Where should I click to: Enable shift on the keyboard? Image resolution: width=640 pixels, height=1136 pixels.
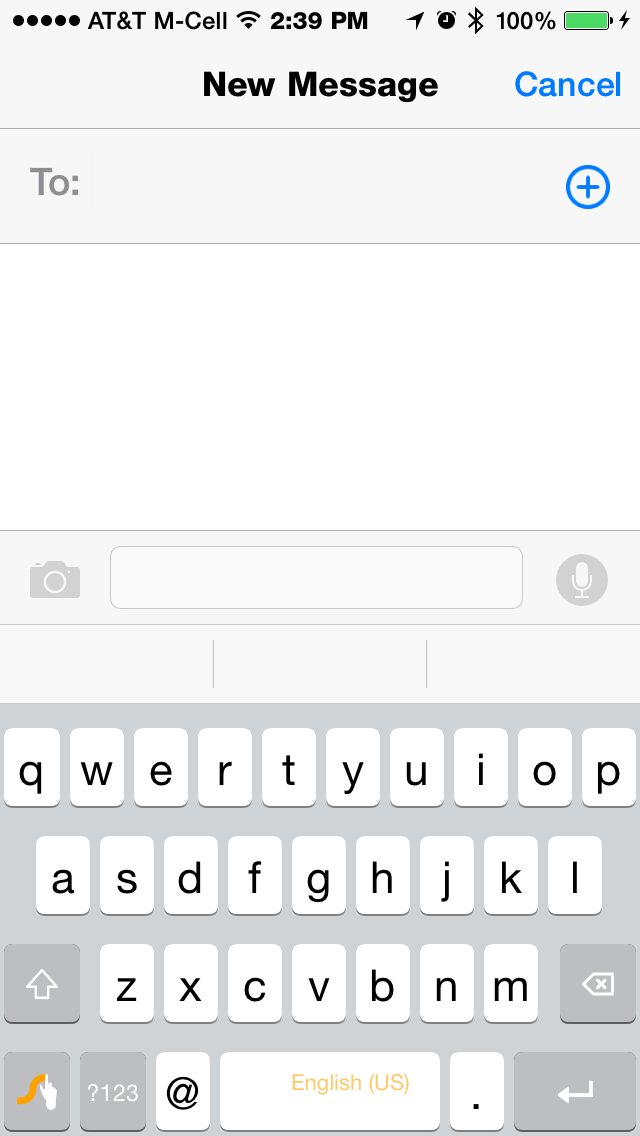point(42,983)
